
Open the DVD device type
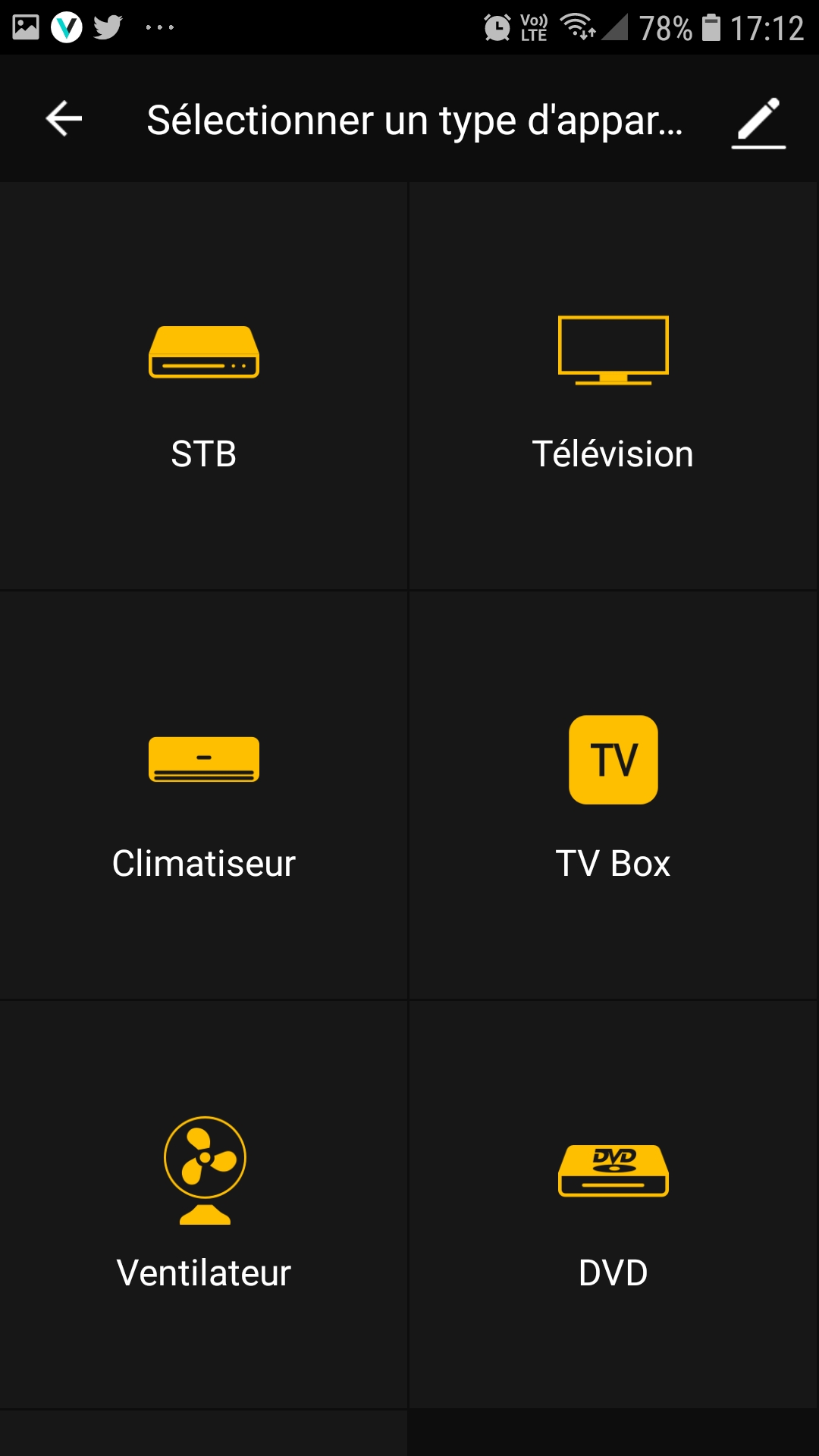(613, 1206)
